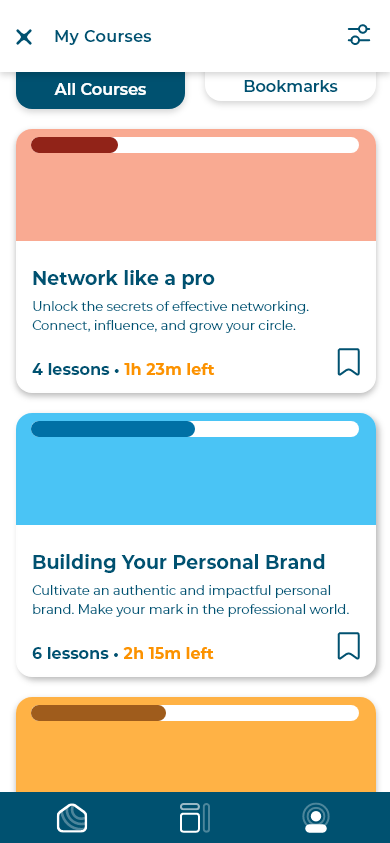
Task: Open the profile tab in bottom bar
Action: [x=316, y=818]
